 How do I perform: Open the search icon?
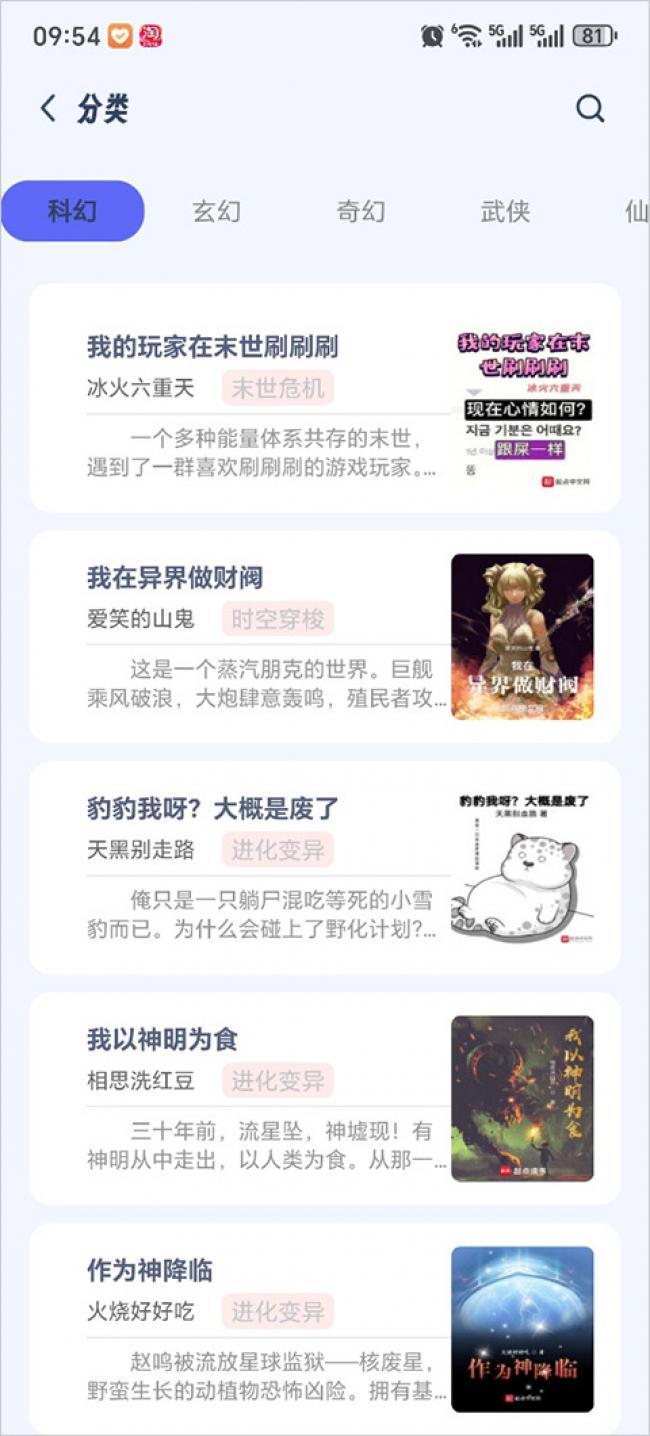tap(590, 109)
